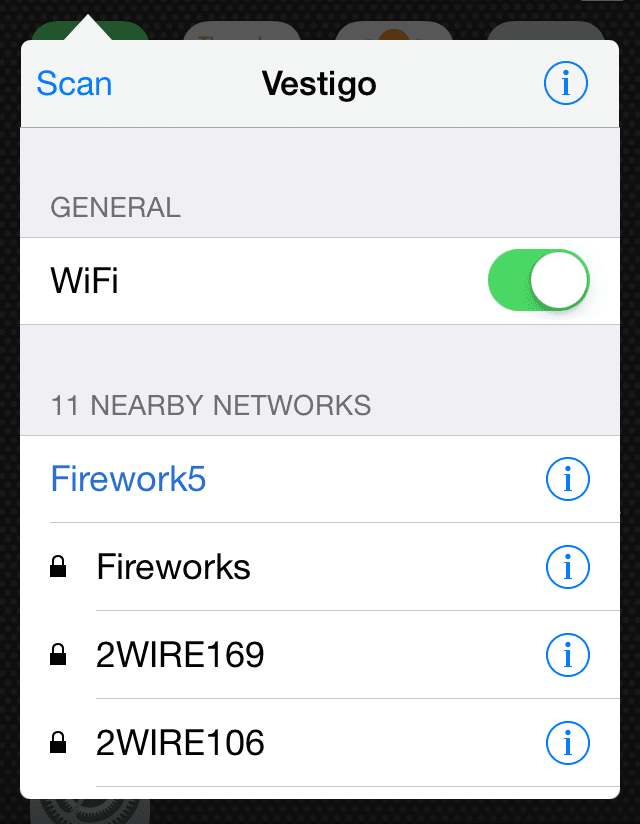Open info for 2WIRE169

point(567,656)
